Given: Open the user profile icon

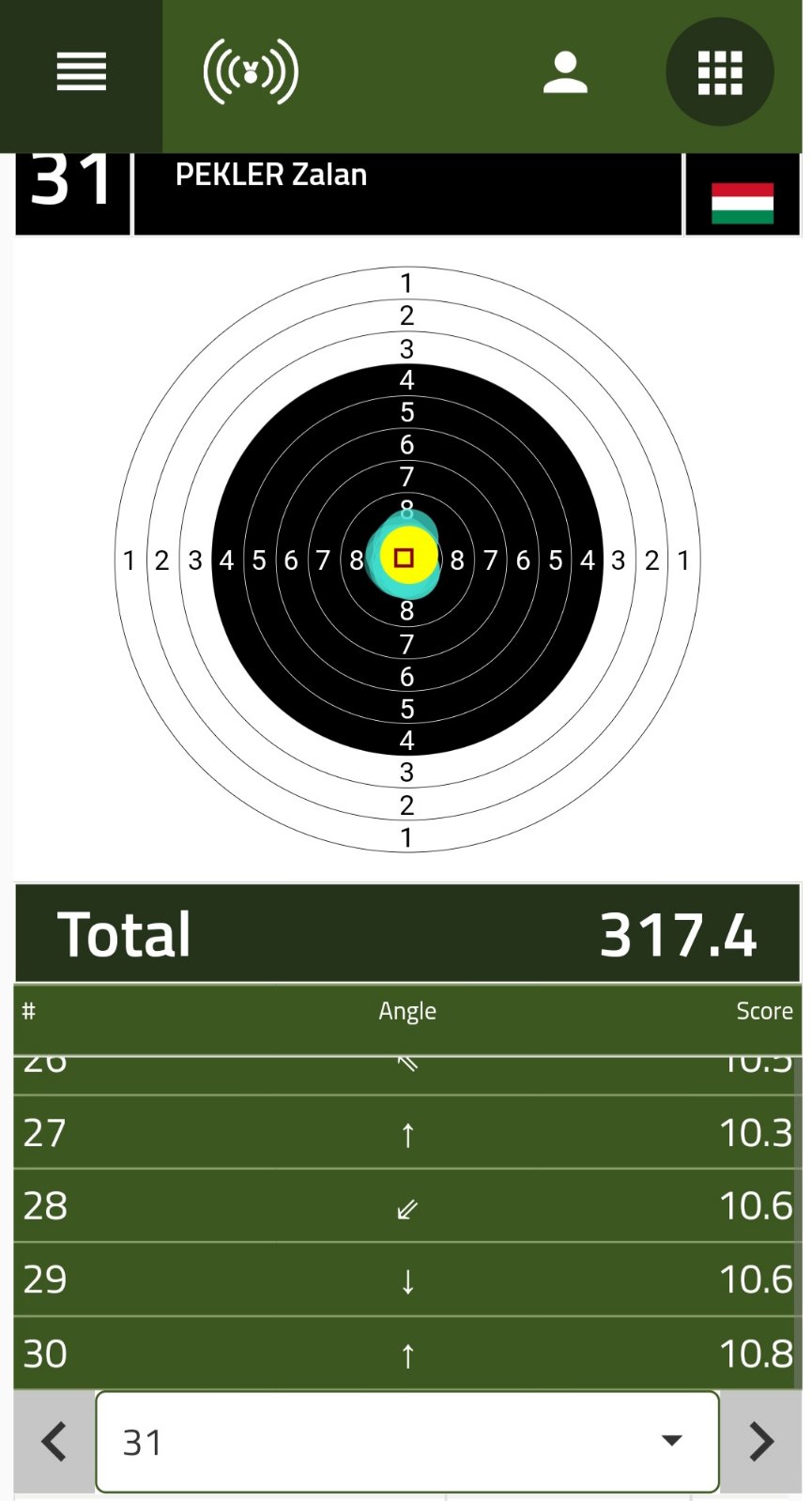Looking at the screenshot, I should pyautogui.click(x=565, y=73).
